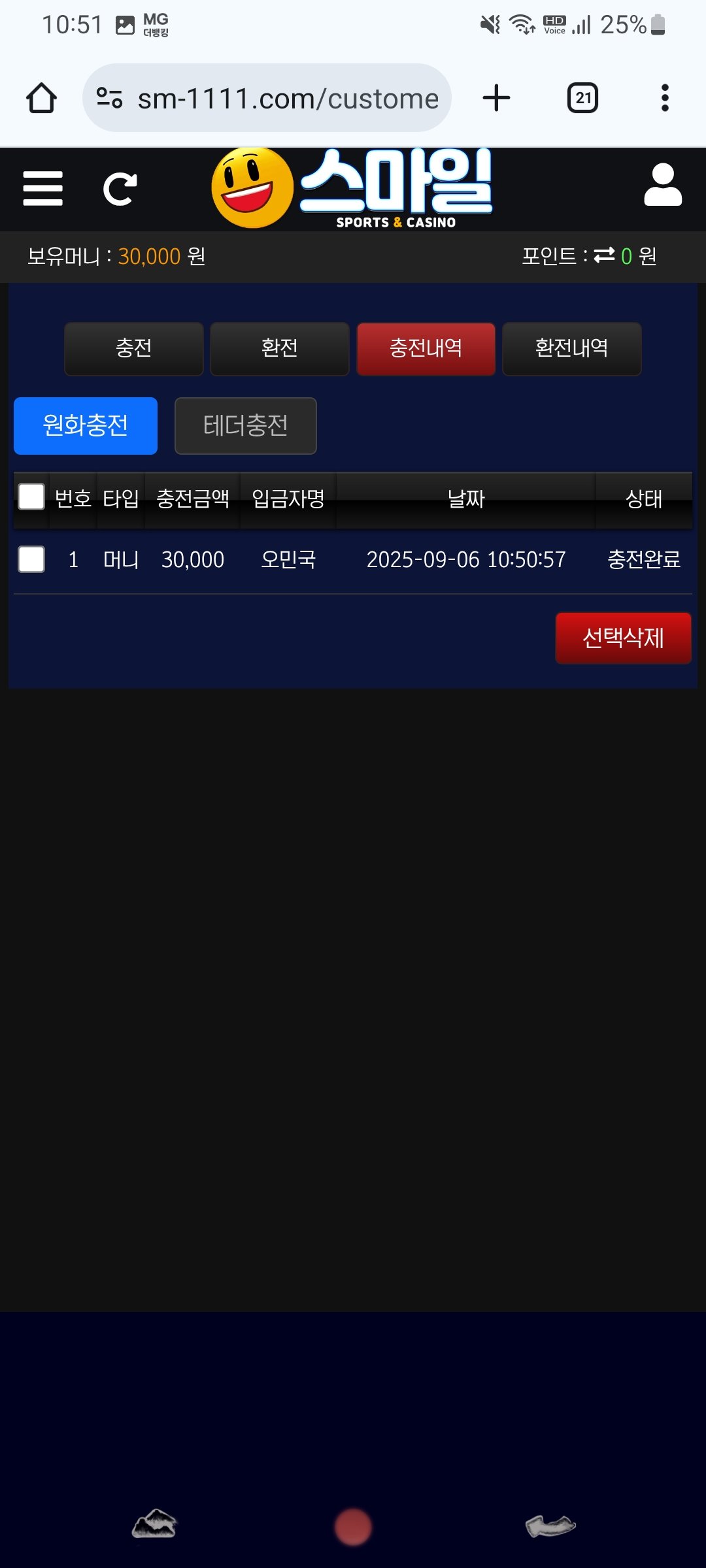706x1568 pixels.
Task: Switch to the 충전 tab
Action: point(133,349)
